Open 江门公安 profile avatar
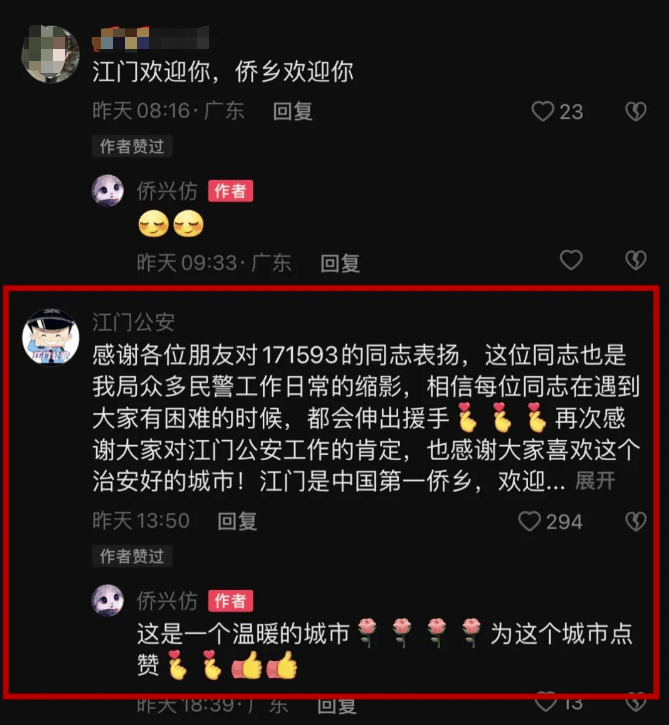 (51, 337)
